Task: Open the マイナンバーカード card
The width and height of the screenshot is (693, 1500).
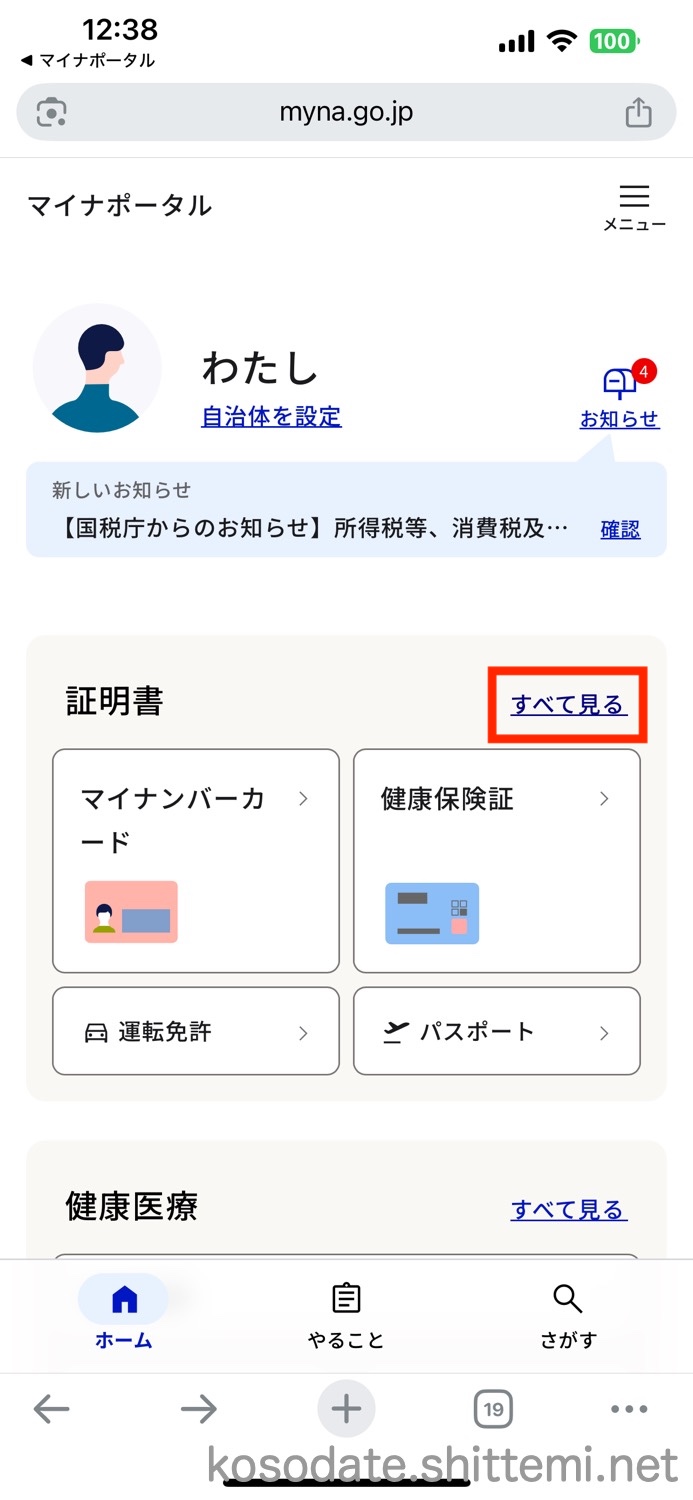Action: [196, 860]
